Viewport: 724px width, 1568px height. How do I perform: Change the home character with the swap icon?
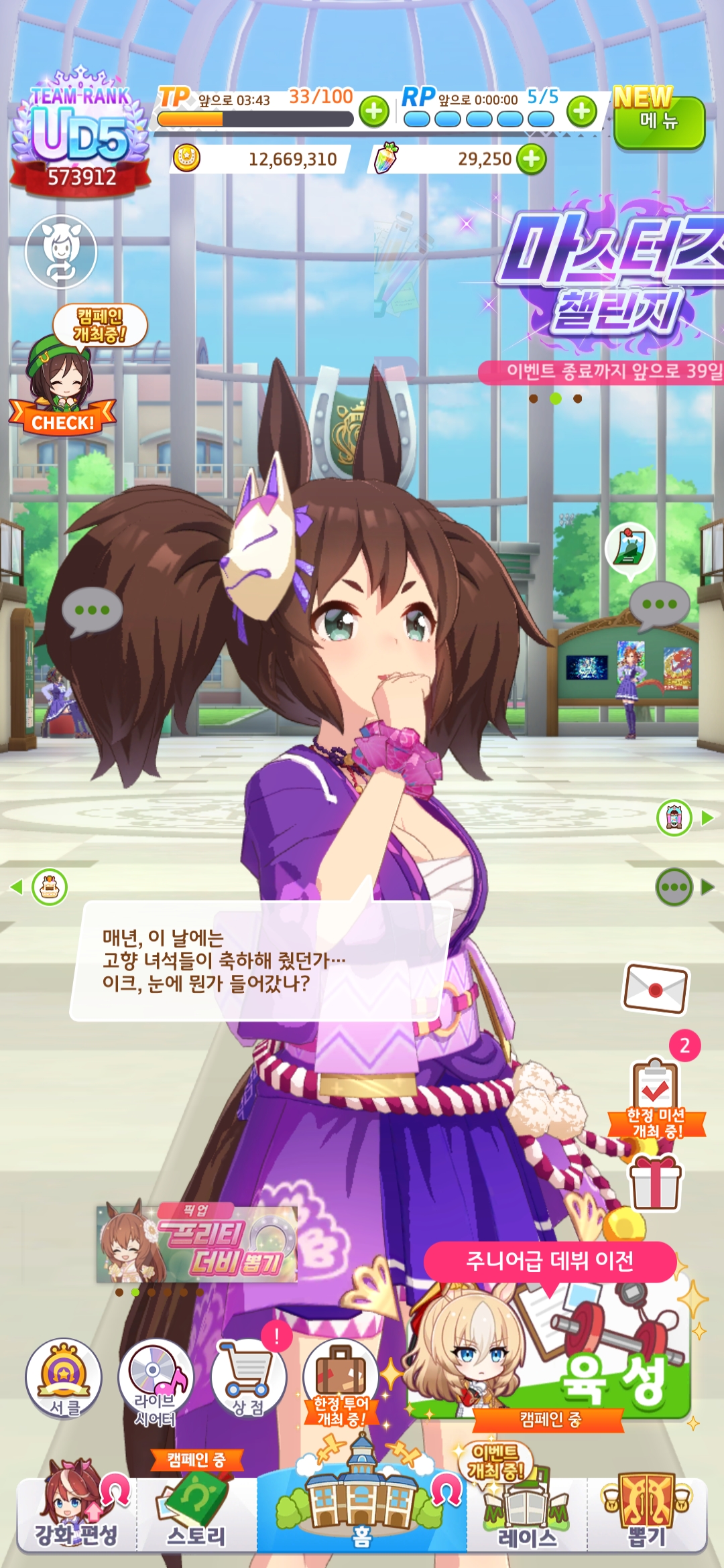61,251
